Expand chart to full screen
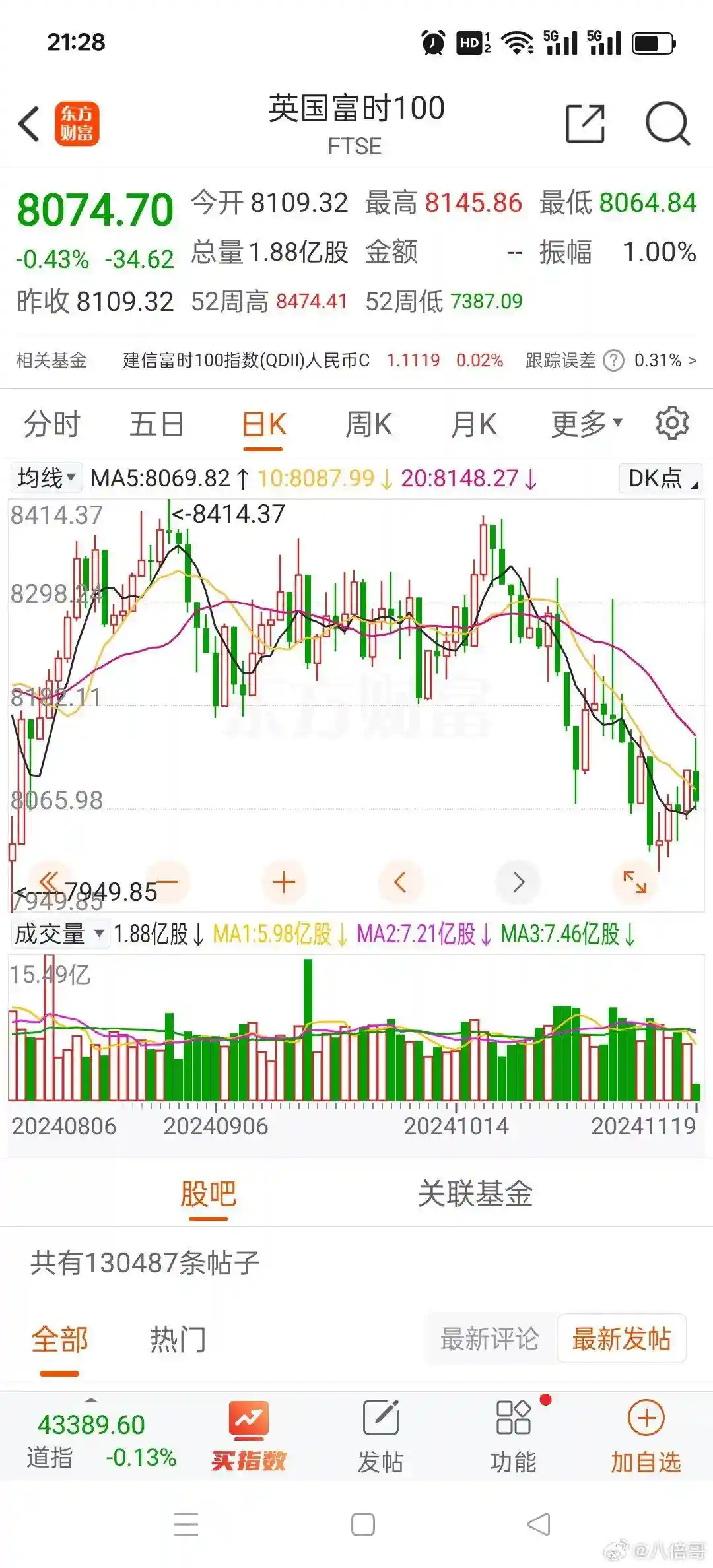This screenshot has width=713, height=1568. pos(634,882)
